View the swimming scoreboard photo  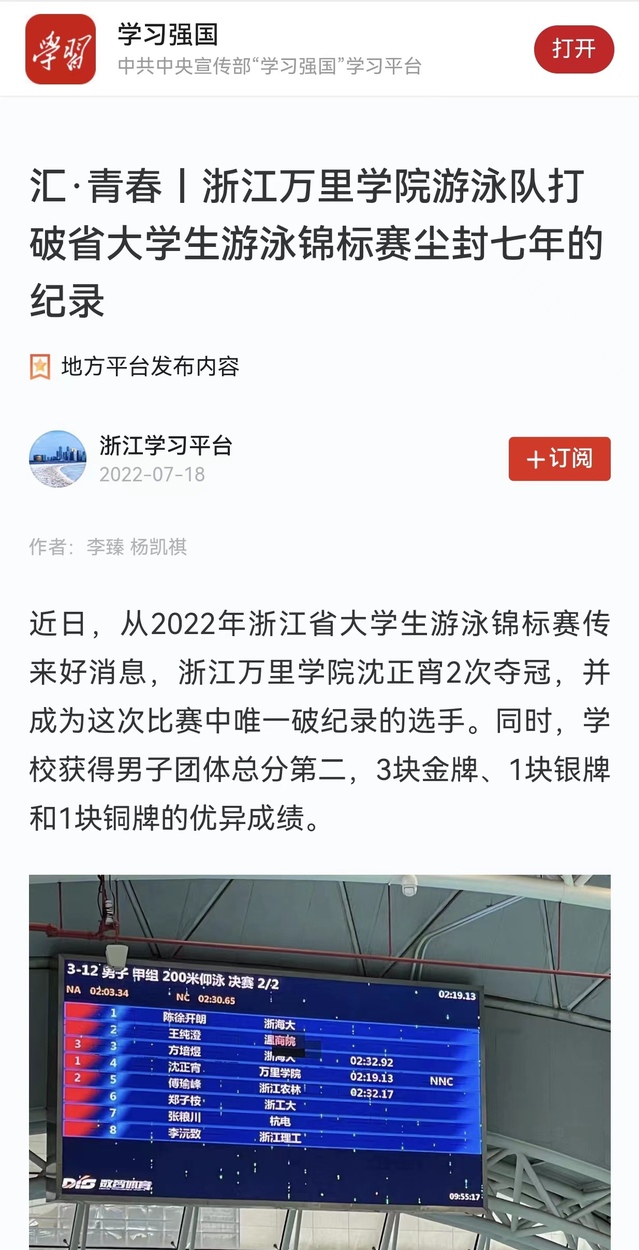click(x=319, y=1060)
